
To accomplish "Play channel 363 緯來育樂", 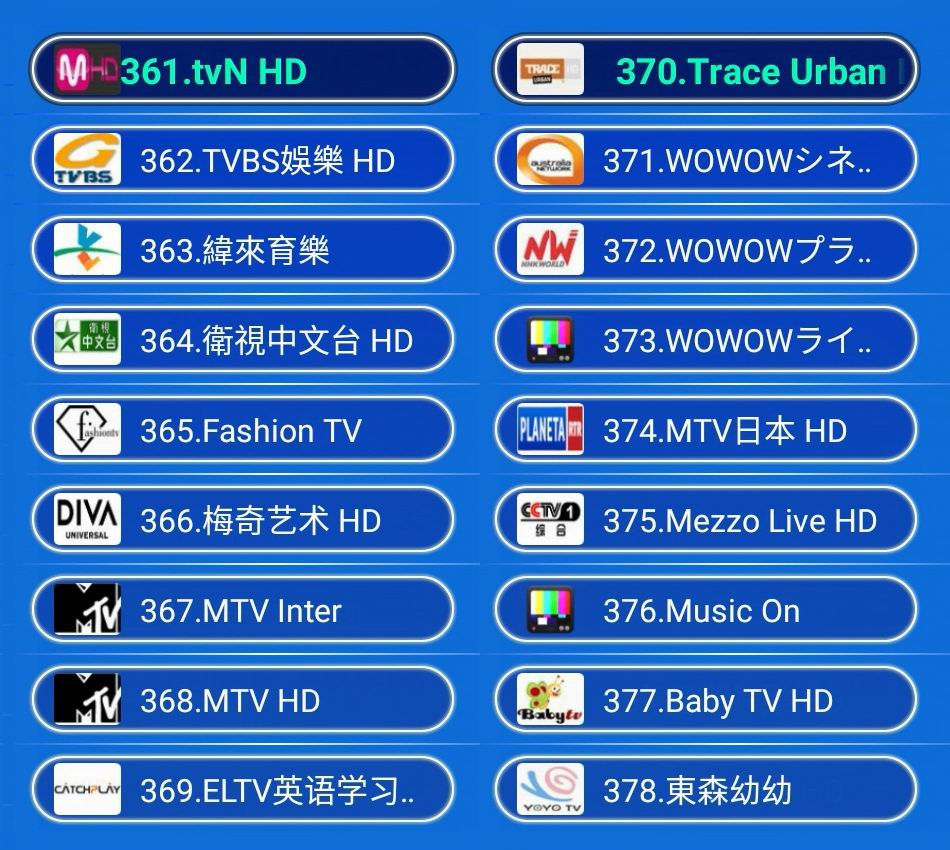I will [x=242, y=251].
